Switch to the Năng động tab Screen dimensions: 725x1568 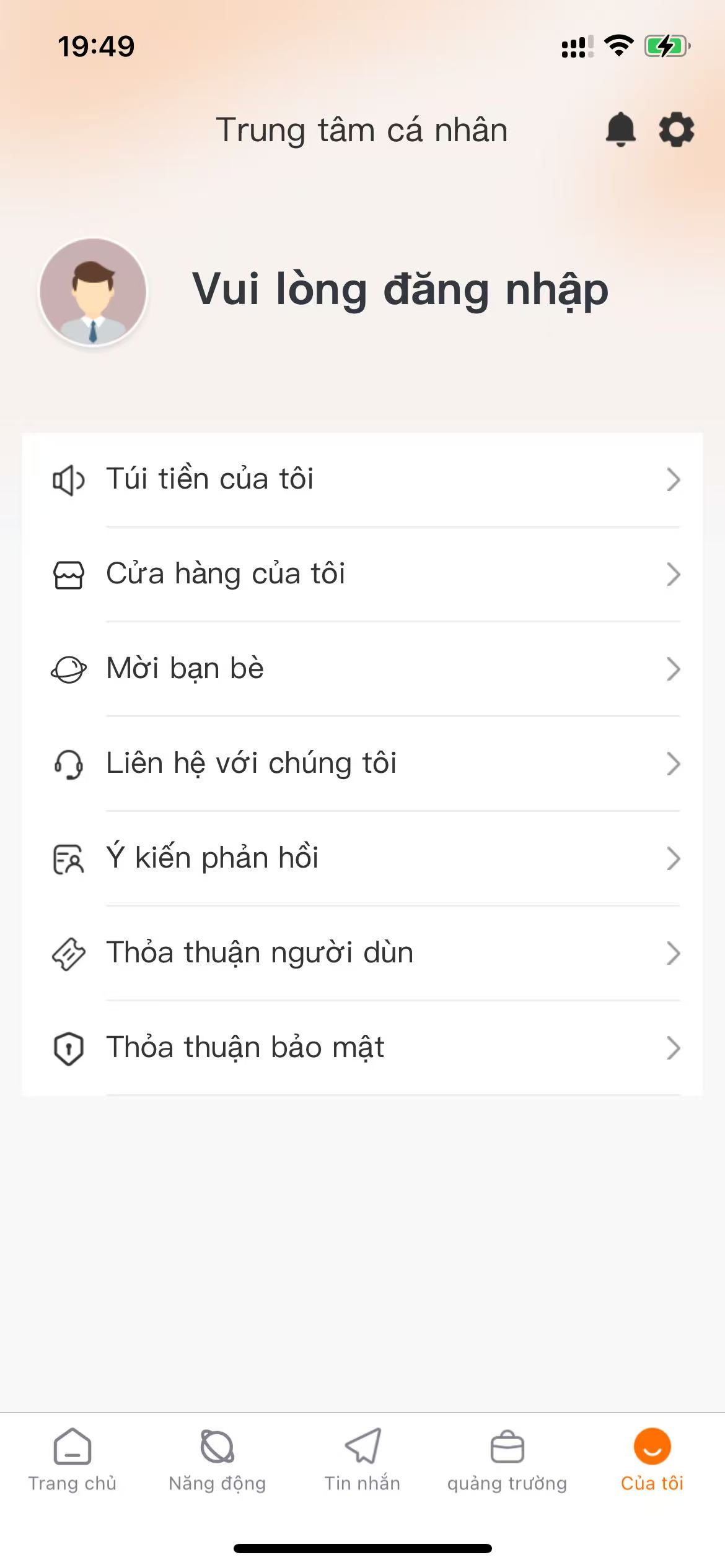click(x=217, y=1460)
